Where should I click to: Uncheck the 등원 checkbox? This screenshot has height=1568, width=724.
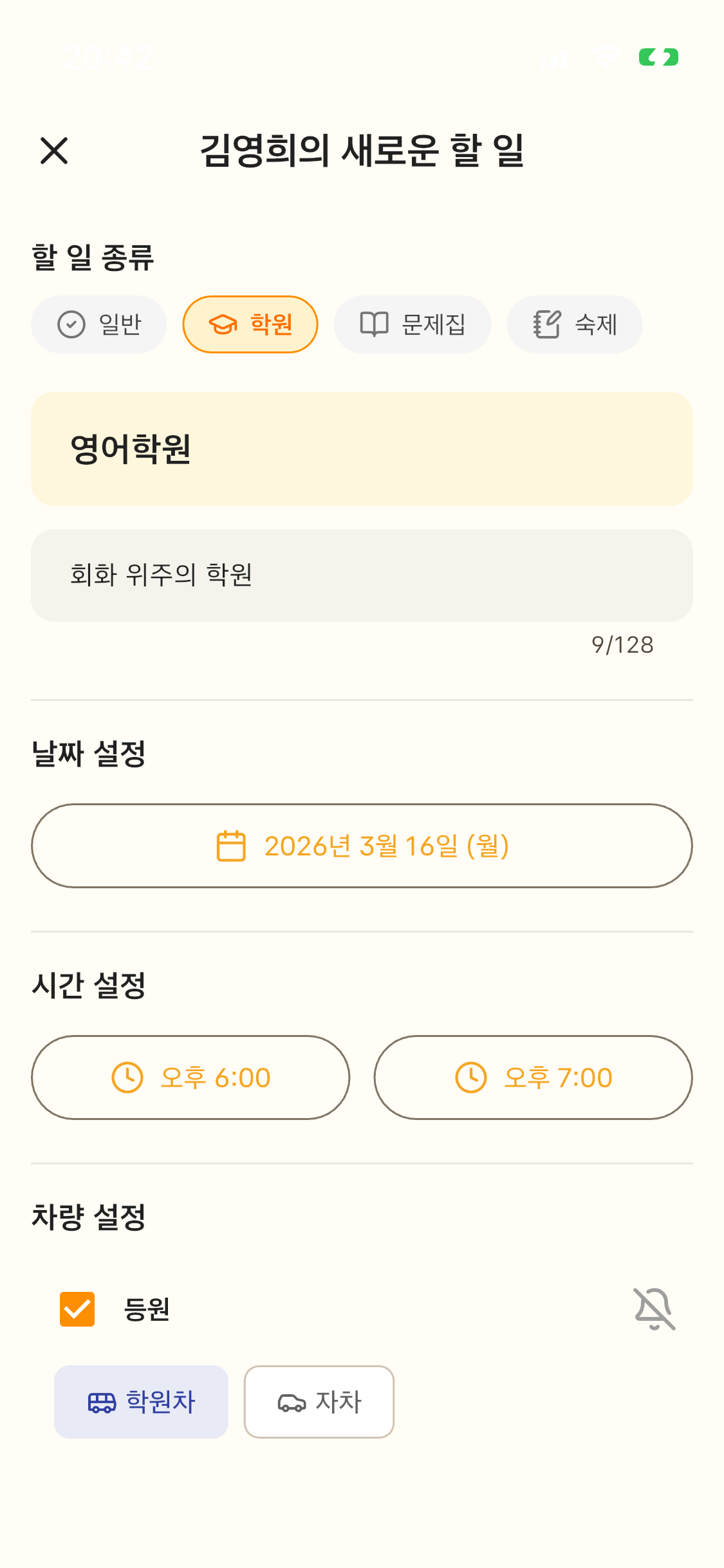click(77, 1310)
